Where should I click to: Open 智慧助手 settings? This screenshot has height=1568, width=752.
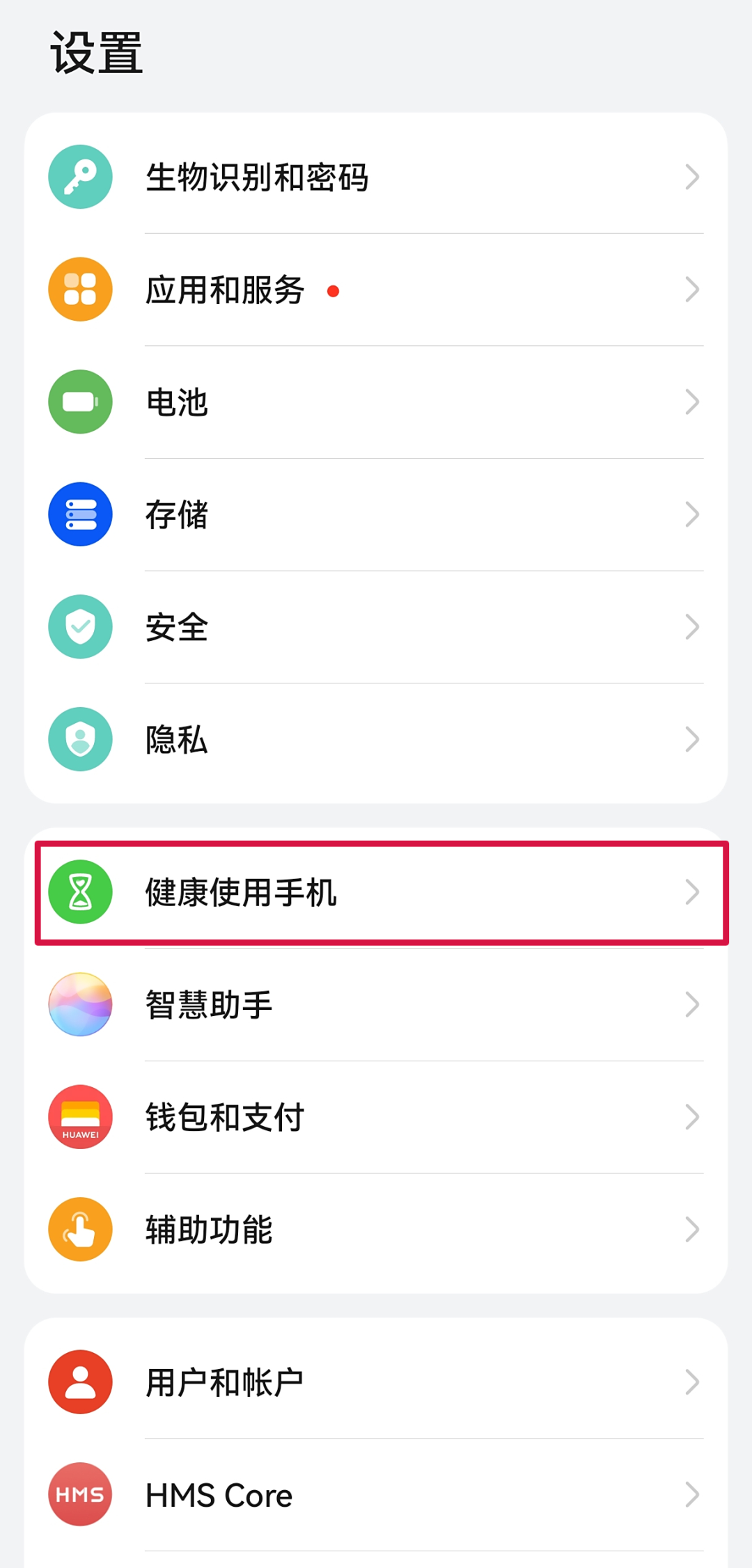coord(376,1005)
